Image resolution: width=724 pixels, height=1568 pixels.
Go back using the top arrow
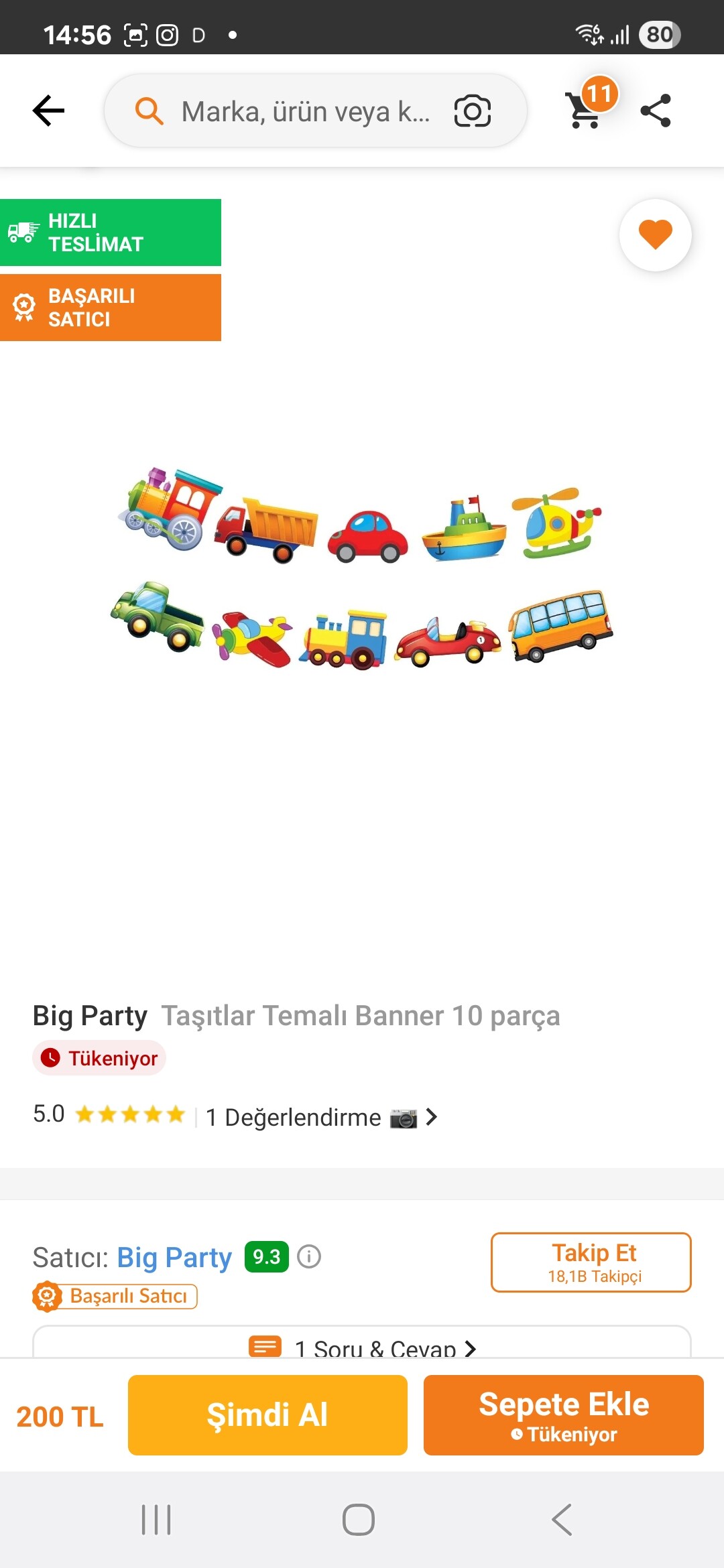coord(48,111)
